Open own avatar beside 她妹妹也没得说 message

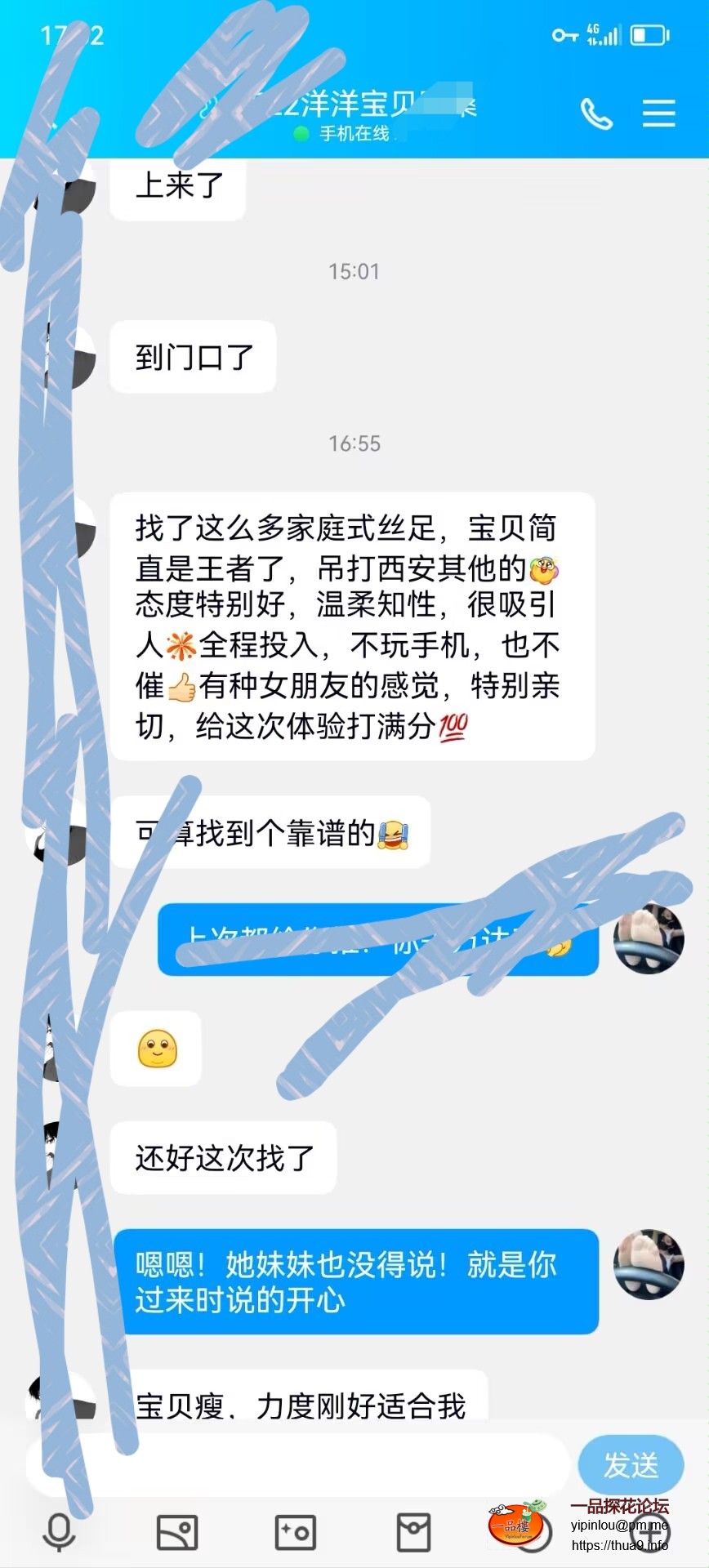(649, 1263)
